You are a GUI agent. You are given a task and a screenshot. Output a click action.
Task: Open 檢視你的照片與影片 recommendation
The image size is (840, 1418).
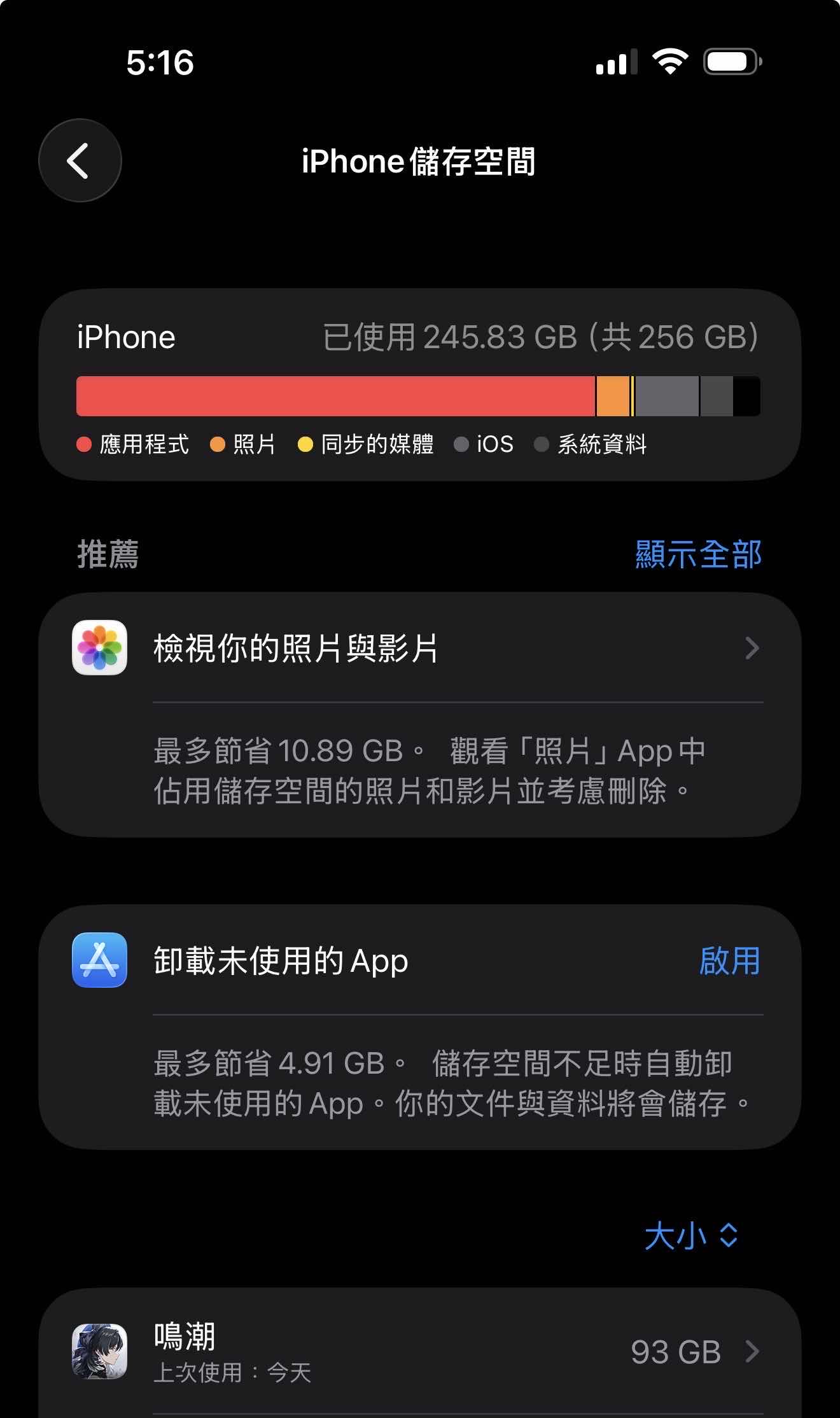tap(420, 649)
